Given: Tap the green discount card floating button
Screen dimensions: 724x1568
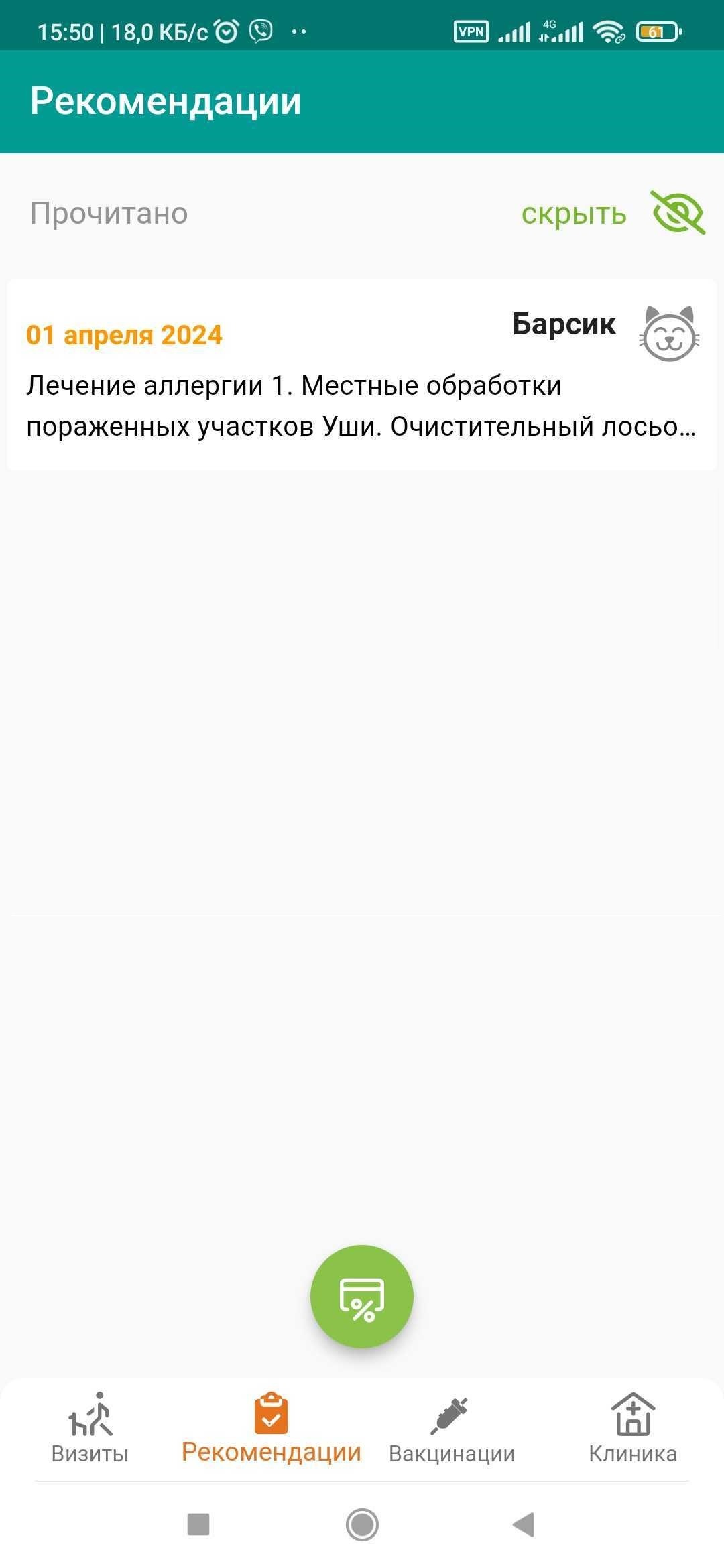Looking at the screenshot, I should click(361, 1296).
